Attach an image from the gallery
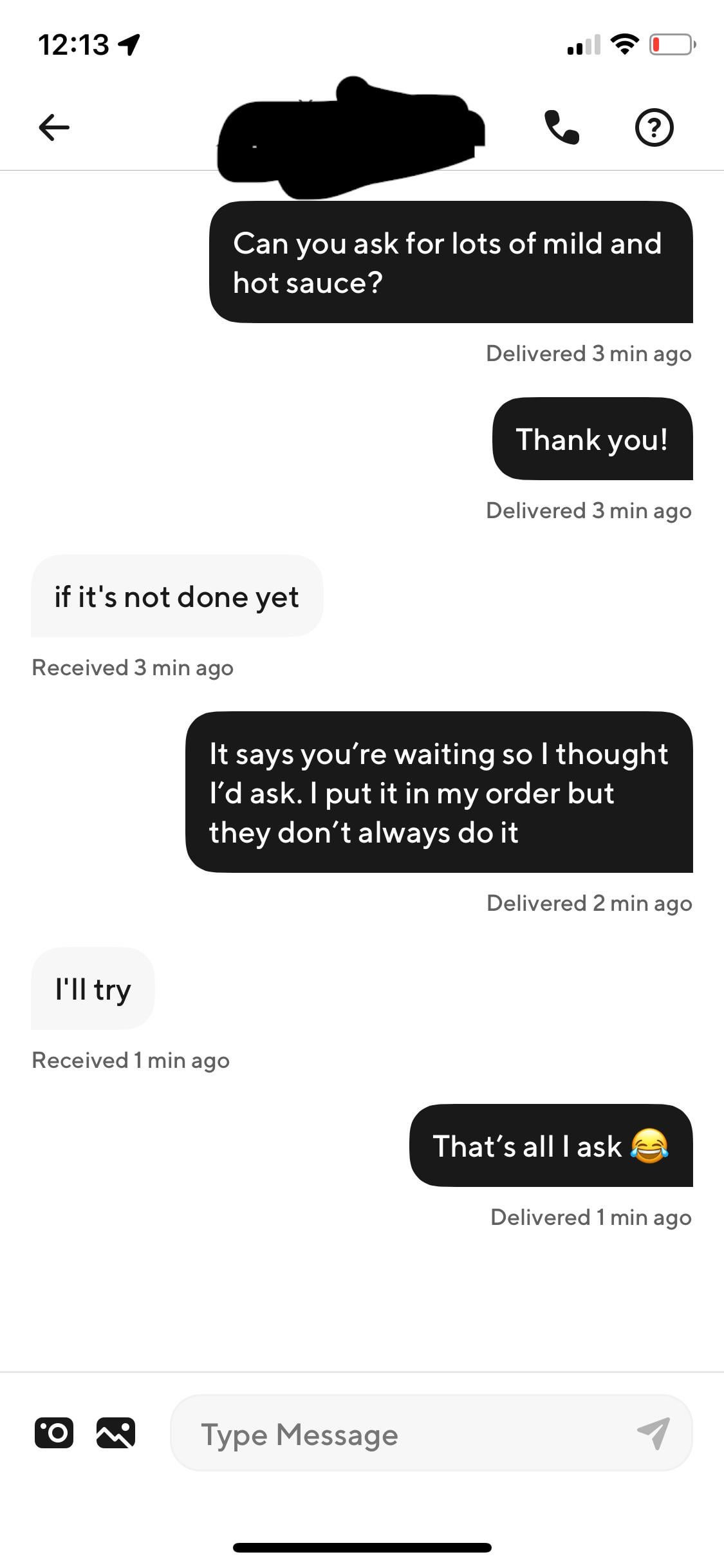Image resolution: width=724 pixels, height=1568 pixels. 116,1433
